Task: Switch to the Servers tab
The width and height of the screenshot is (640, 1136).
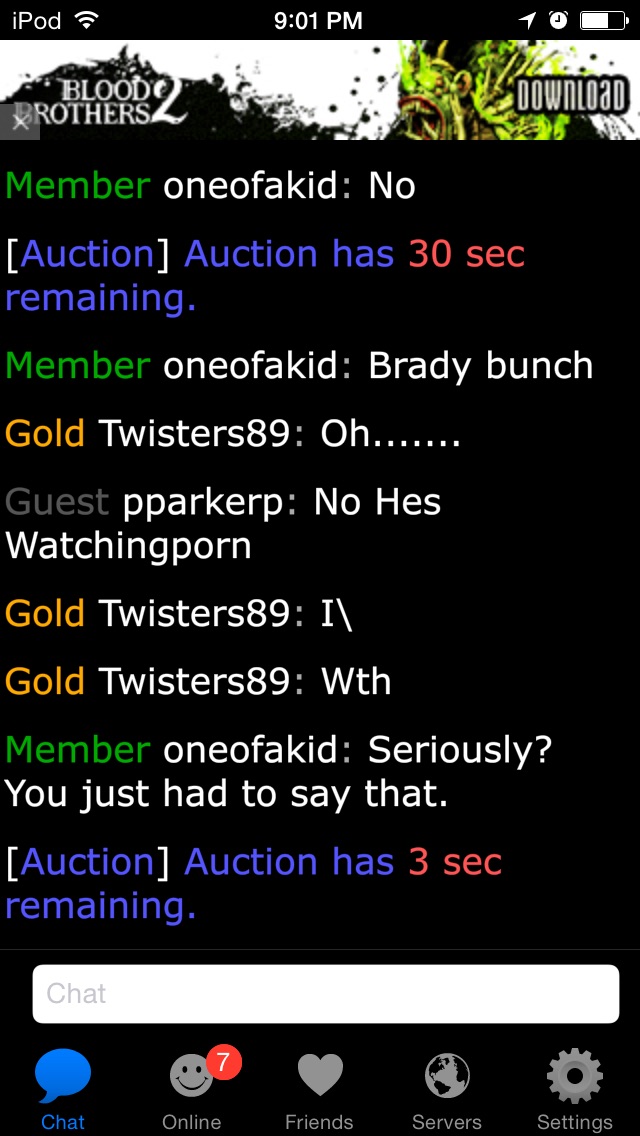Action: pos(447,1090)
